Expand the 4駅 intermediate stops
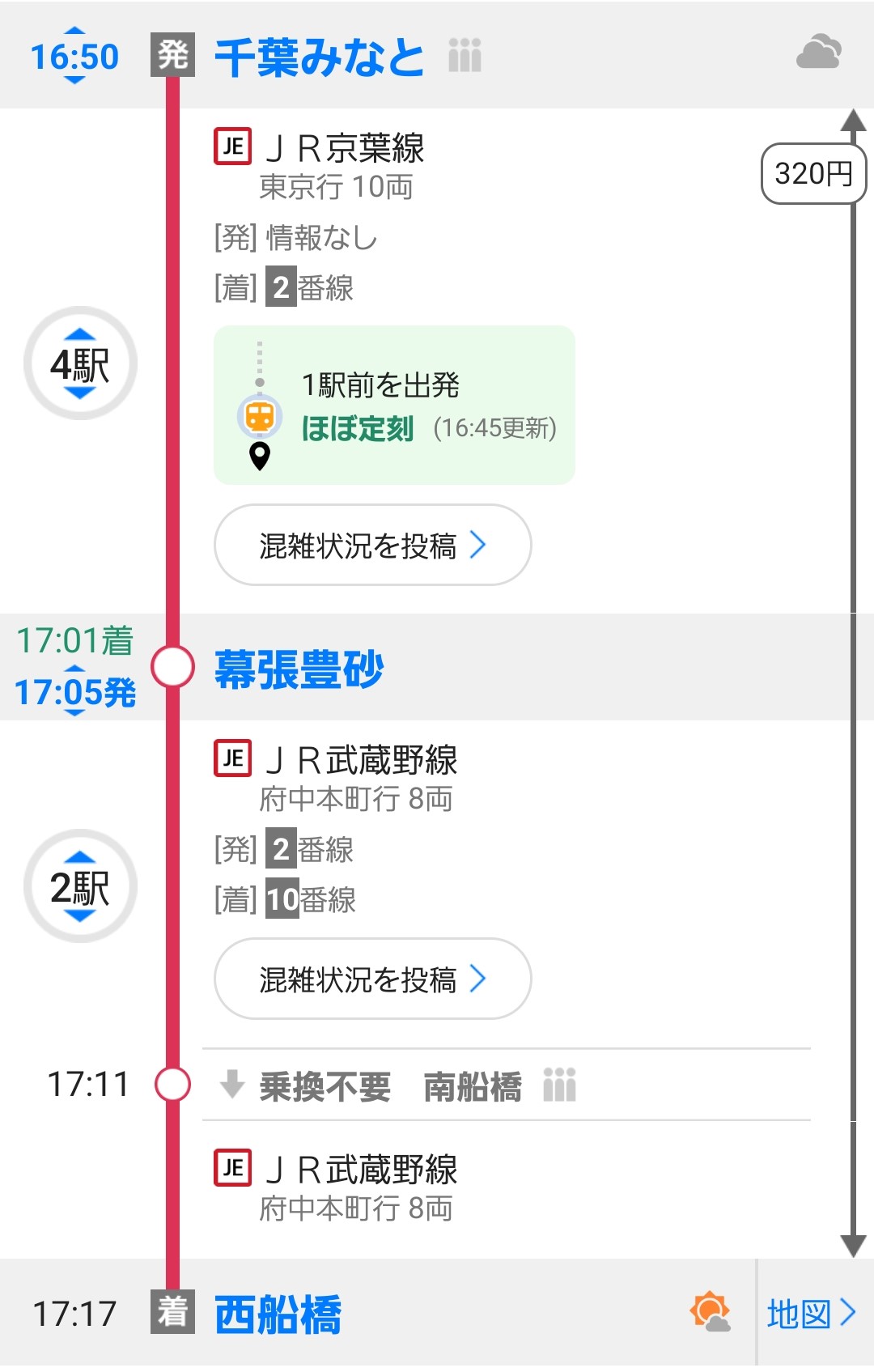This screenshot has width=874, height=1372. coord(79,363)
